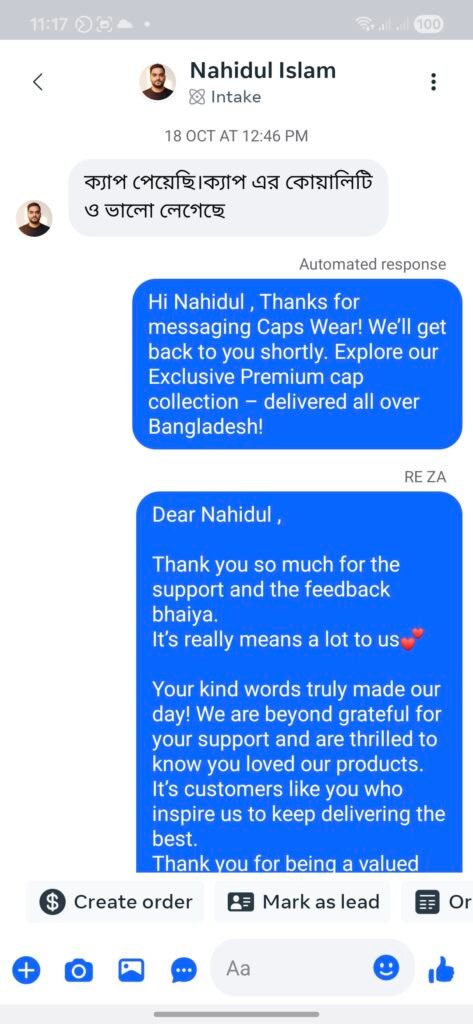Open the plus attachments menu
Screen dimensions: 473x1024
pos(25,970)
